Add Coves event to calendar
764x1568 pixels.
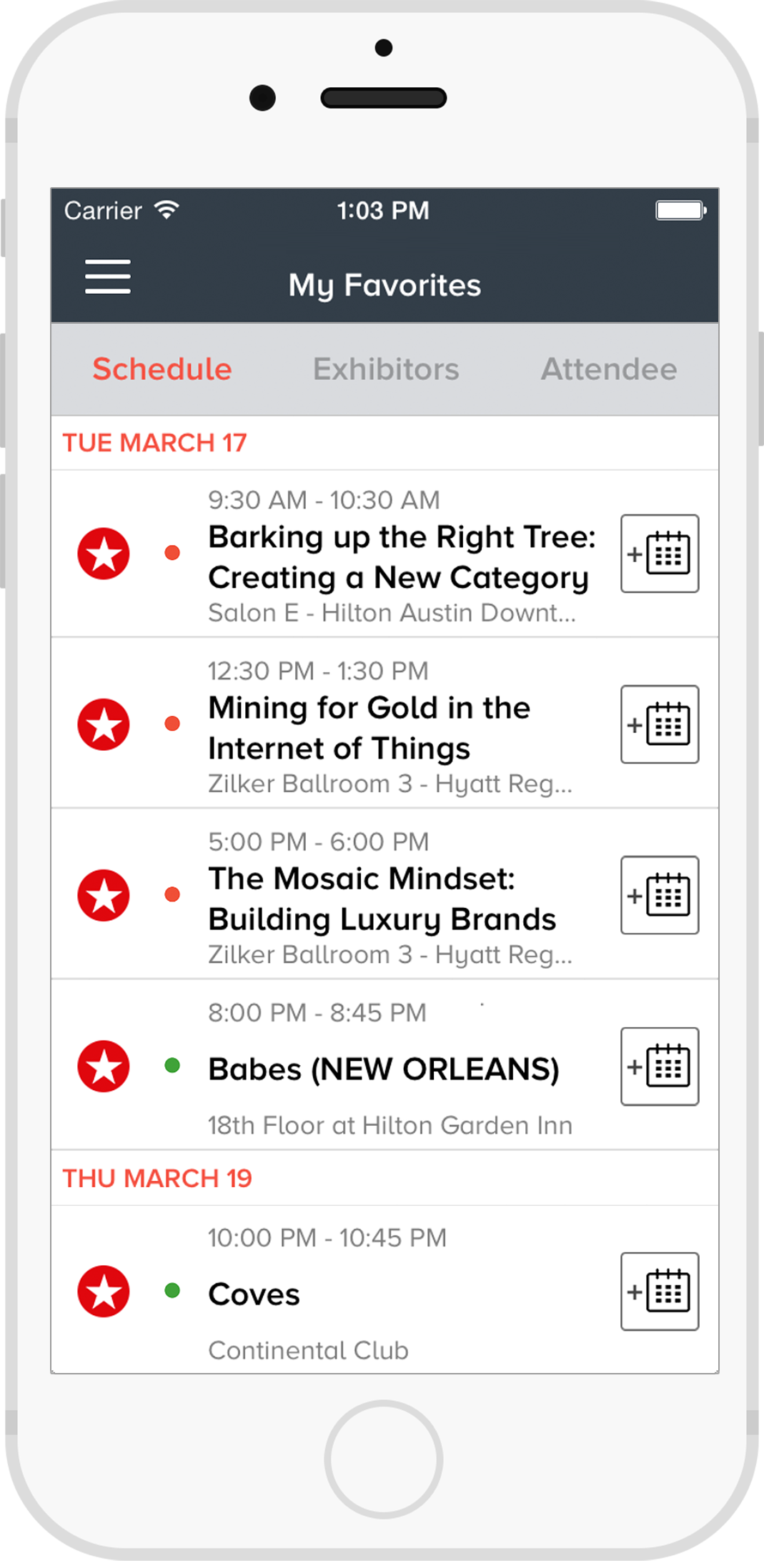pos(660,1292)
